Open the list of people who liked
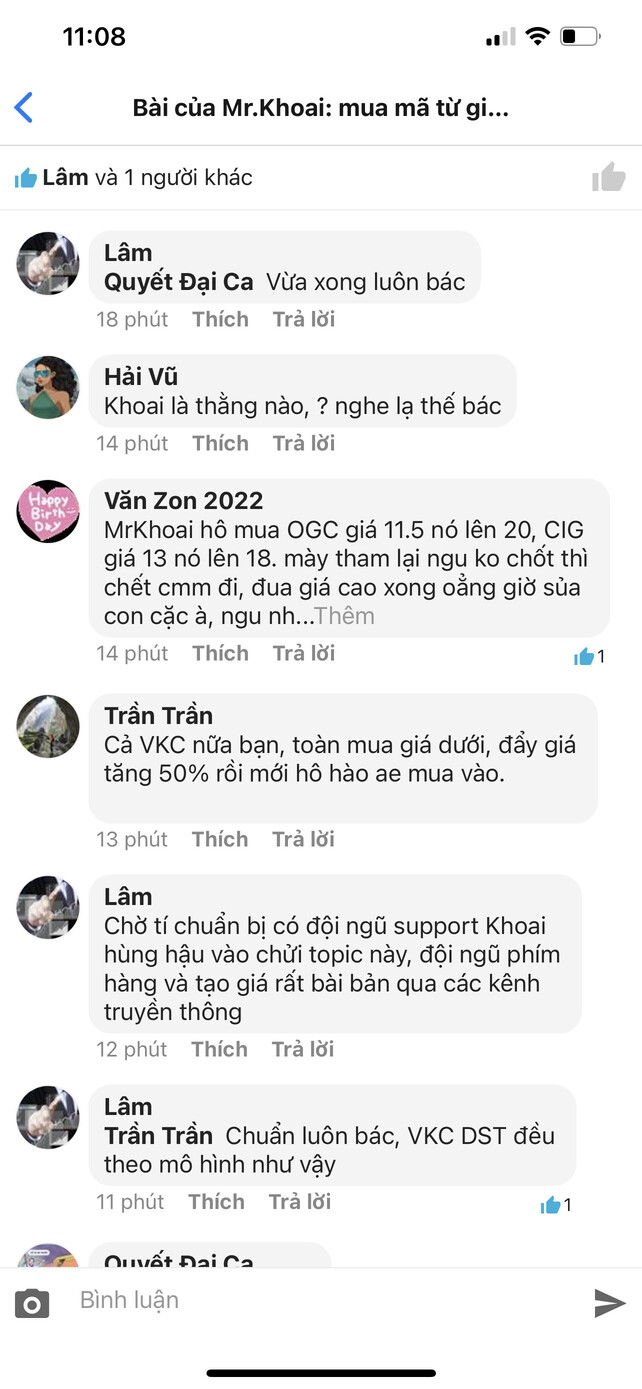The height and width of the screenshot is (1389, 642). click(x=134, y=178)
